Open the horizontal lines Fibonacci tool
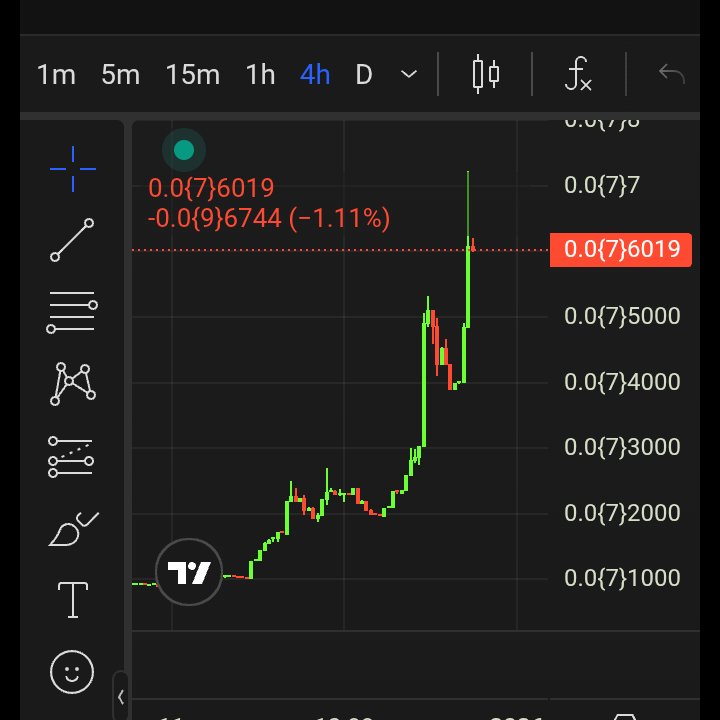 click(73, 313)
